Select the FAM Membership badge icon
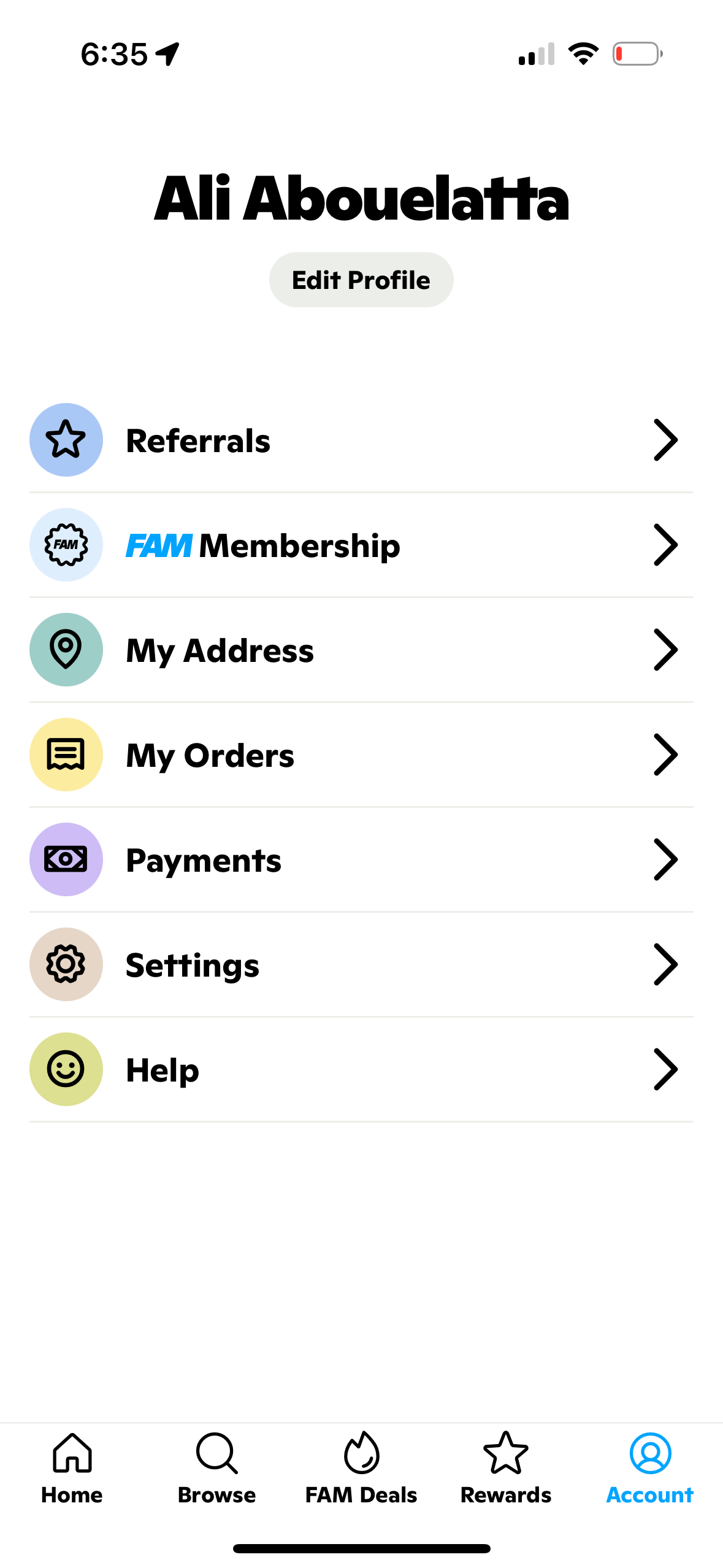The image size is (723, 1568). (66, 544)
